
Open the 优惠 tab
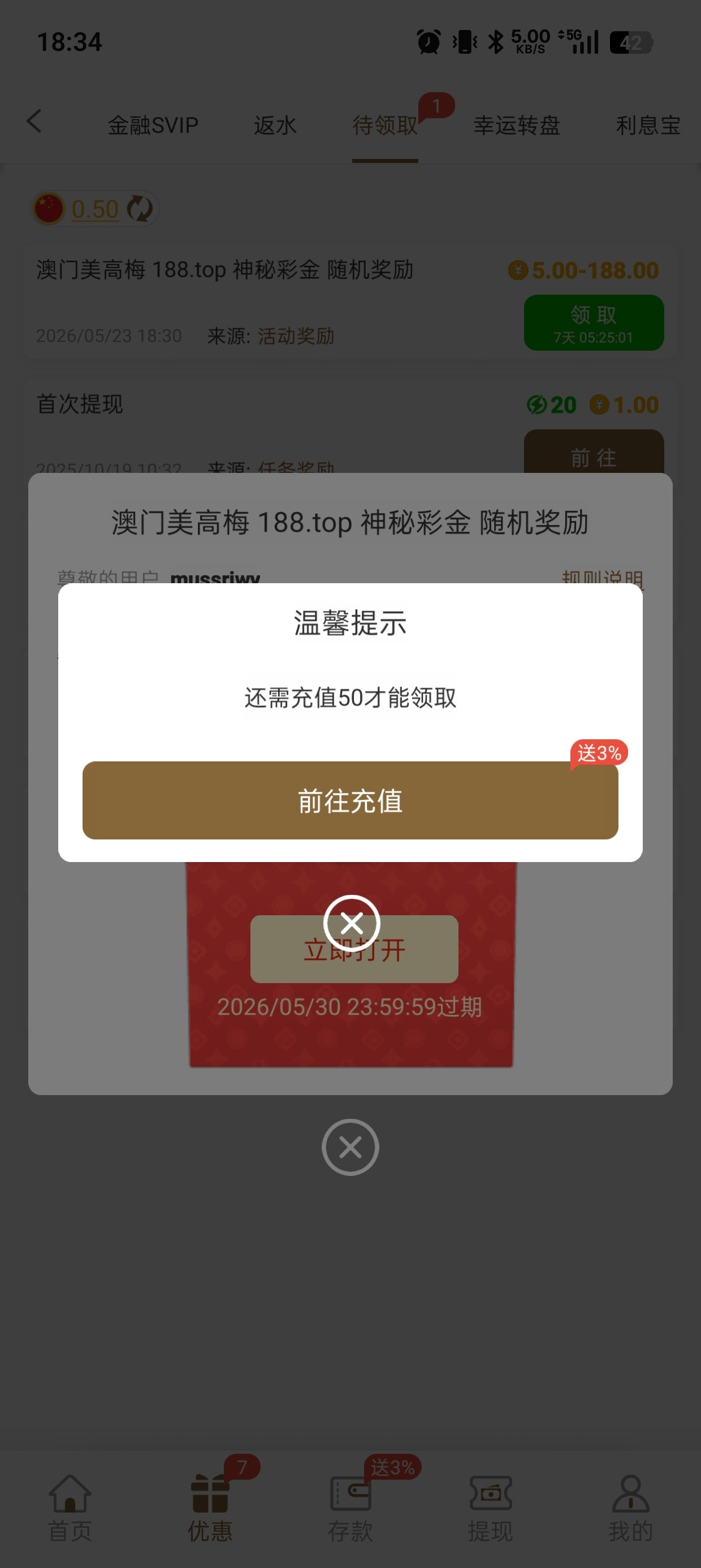[x=210, y=1507]
